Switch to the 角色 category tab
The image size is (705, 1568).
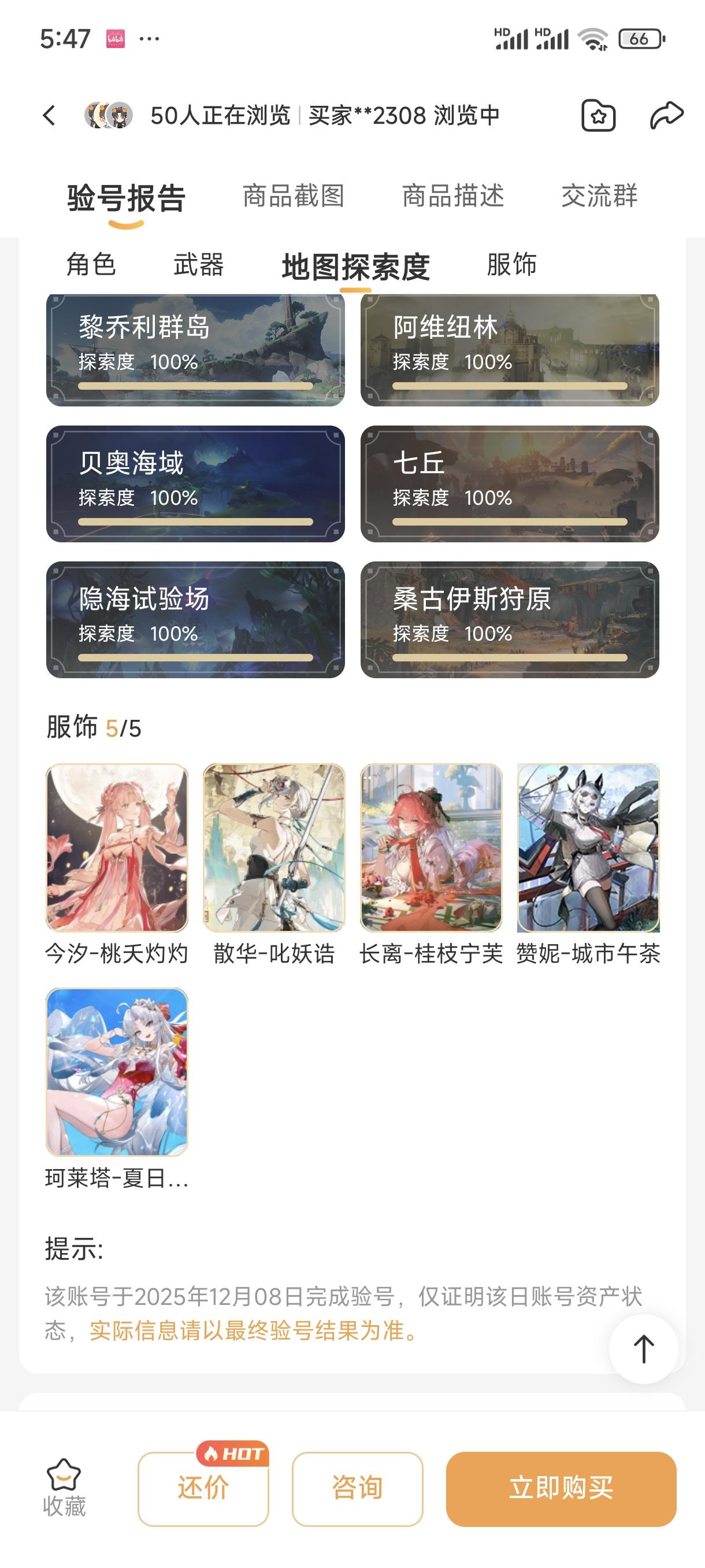(92, 265)
